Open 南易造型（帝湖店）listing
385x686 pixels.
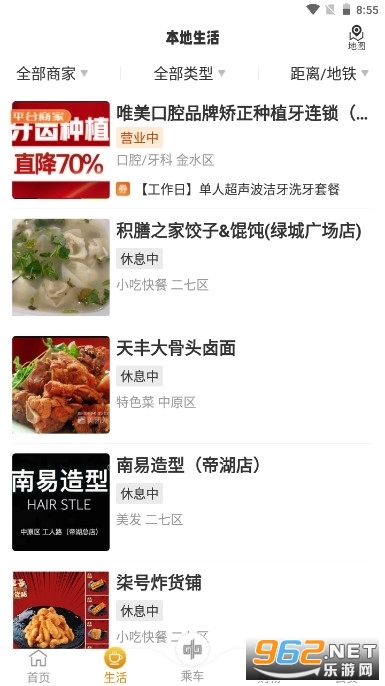pyautogui.click(x=192, y=502)
